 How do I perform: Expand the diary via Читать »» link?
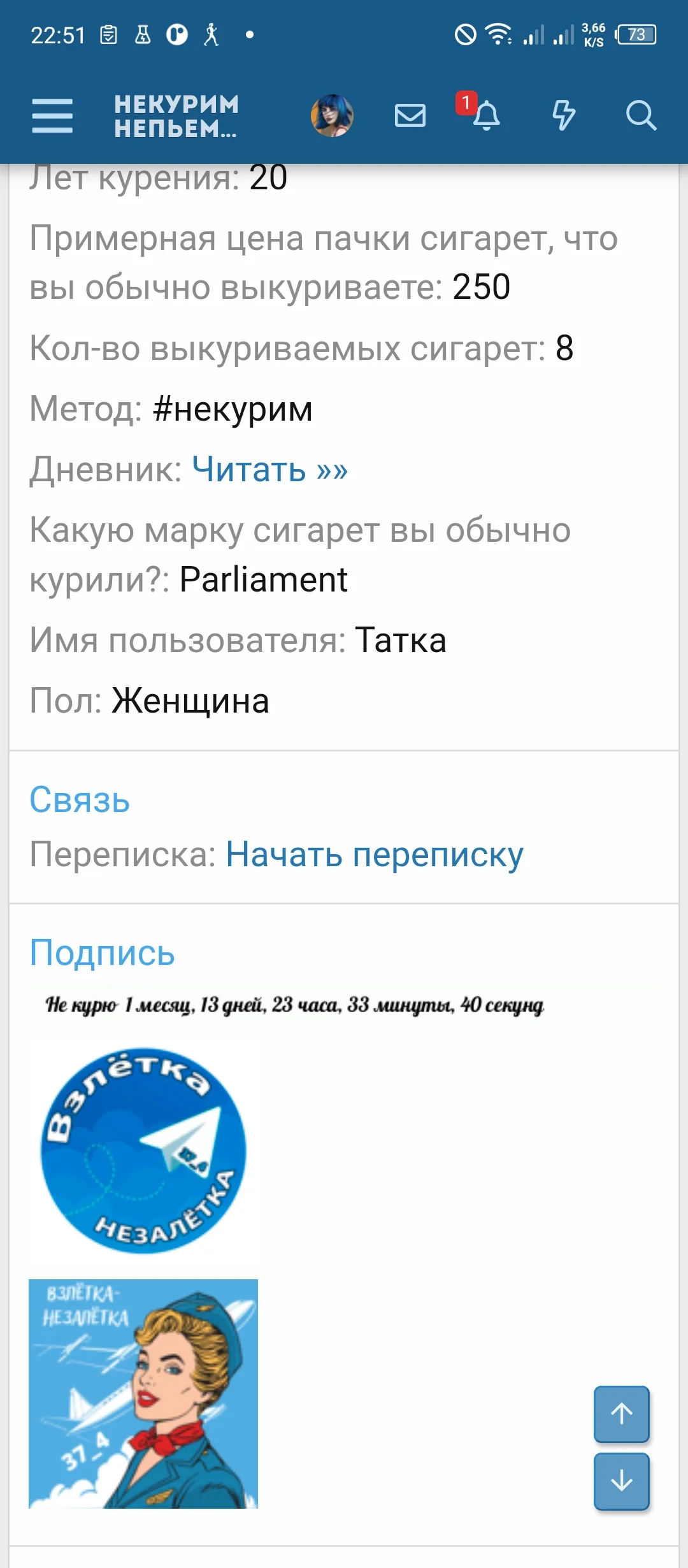[x=268, y=470]
